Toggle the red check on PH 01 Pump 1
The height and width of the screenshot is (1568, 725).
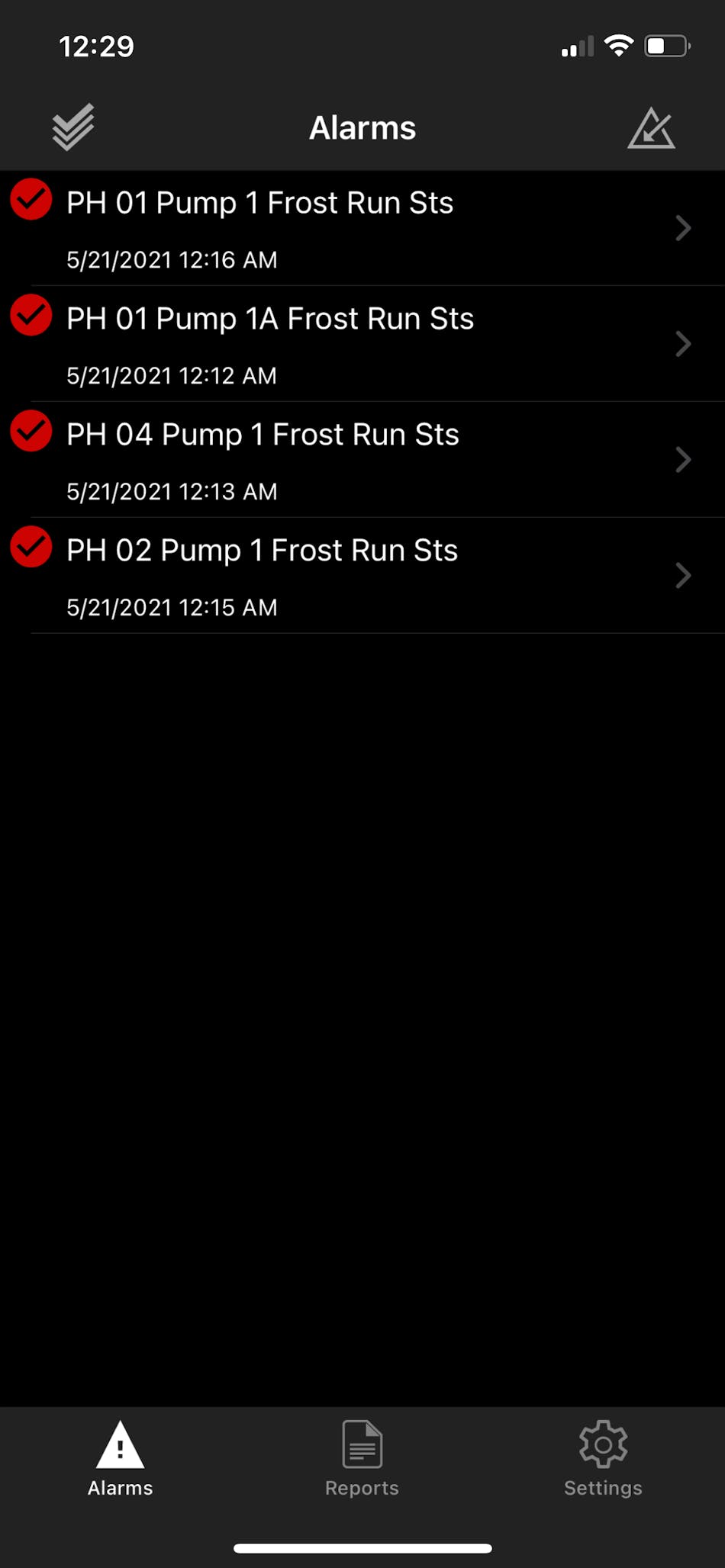(31, 200)
